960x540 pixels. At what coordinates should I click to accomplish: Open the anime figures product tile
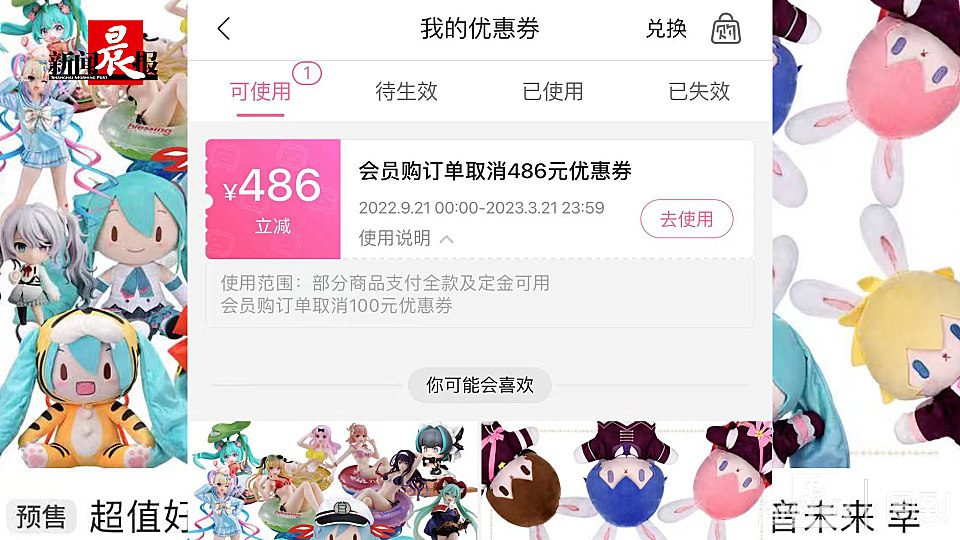(335, 480)
